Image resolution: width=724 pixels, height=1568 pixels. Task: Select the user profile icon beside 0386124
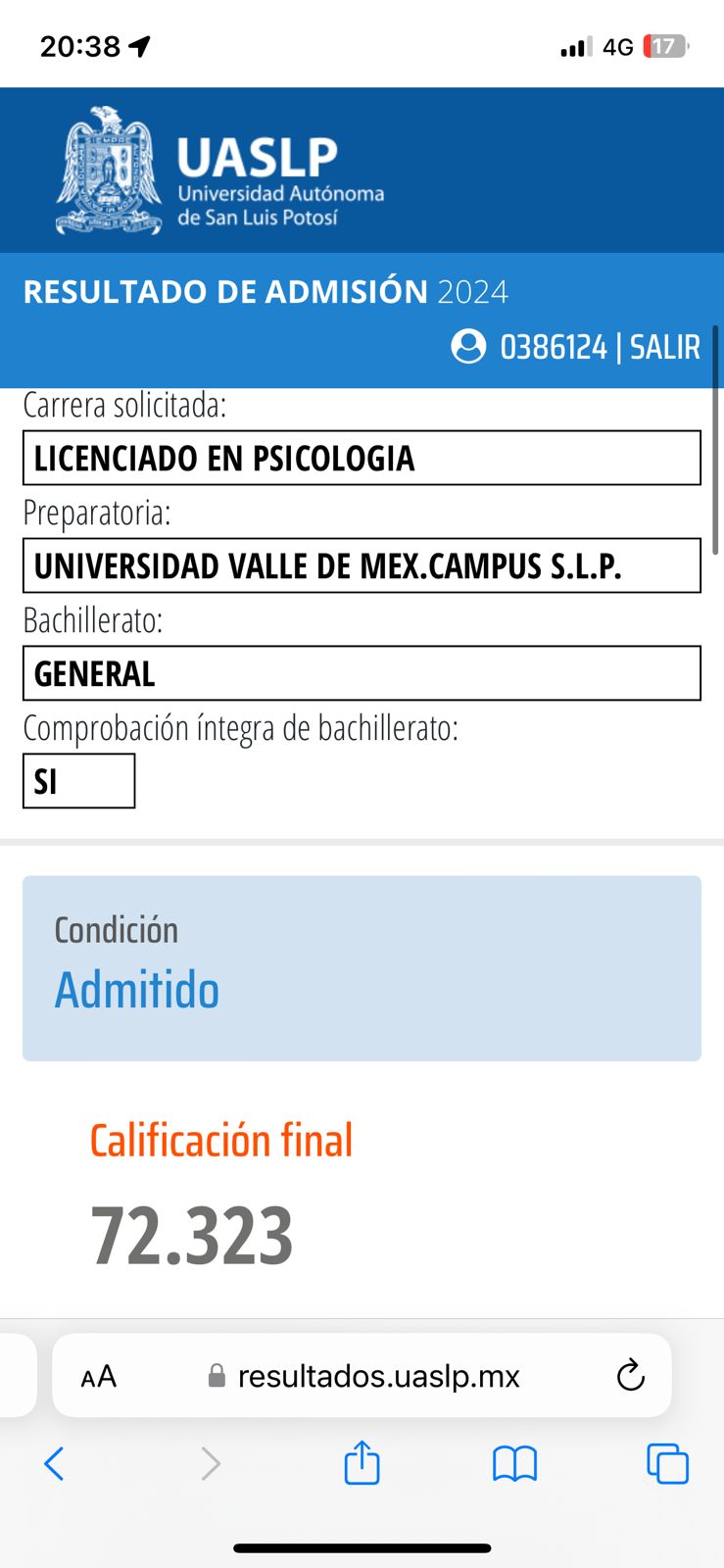coord(470,348)
